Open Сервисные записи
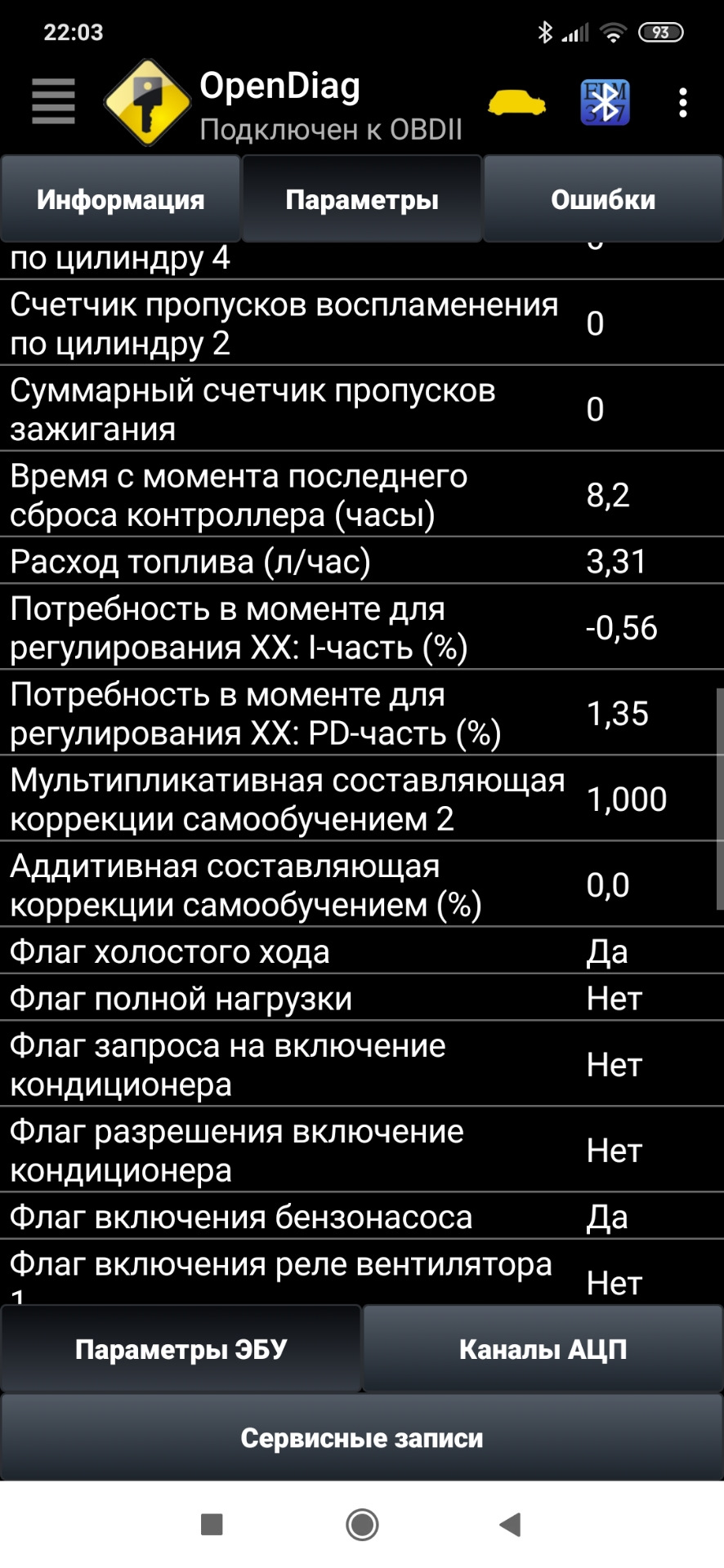The height and width of the screenshot is (1568, 724). pyautogui.click(x=362, y=1437)
